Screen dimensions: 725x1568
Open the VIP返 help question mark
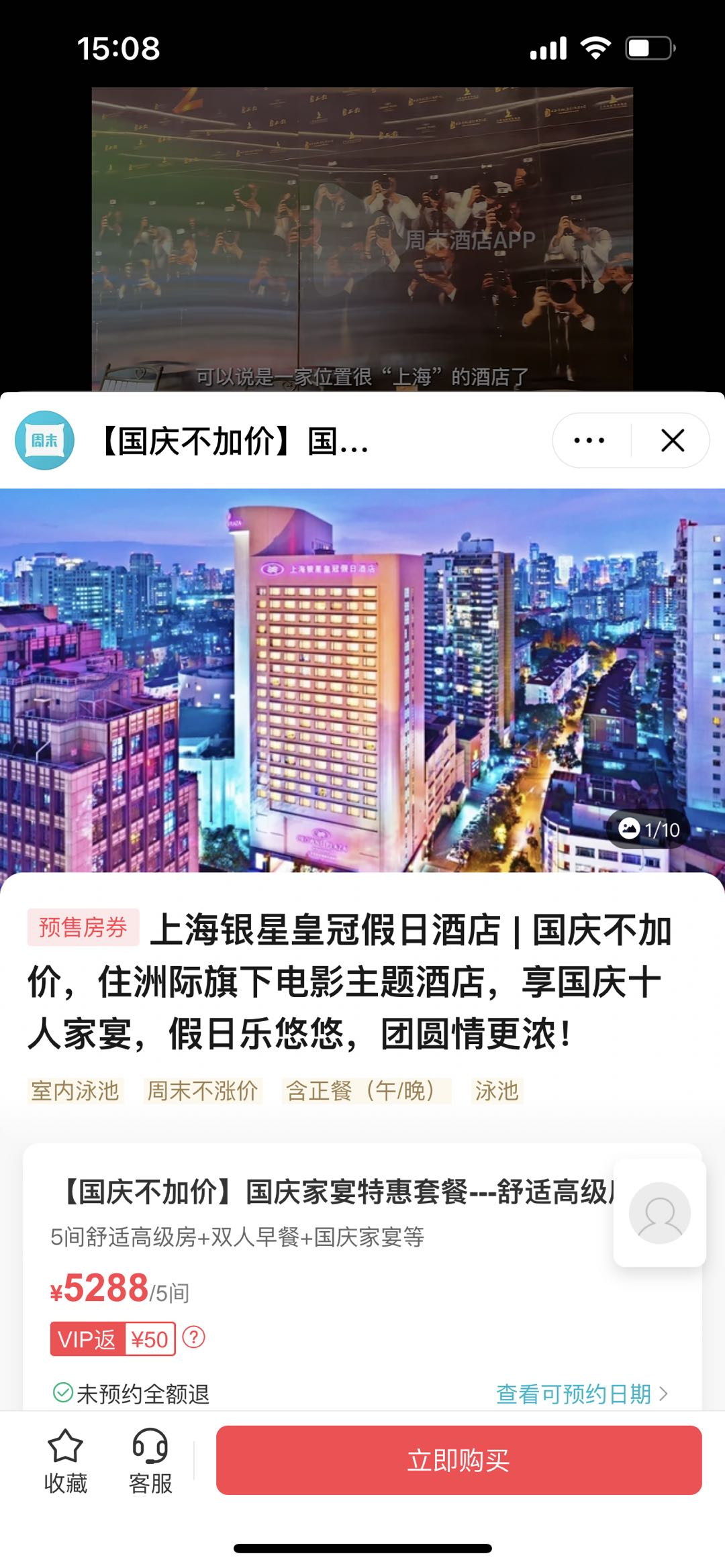point(193,1337)
